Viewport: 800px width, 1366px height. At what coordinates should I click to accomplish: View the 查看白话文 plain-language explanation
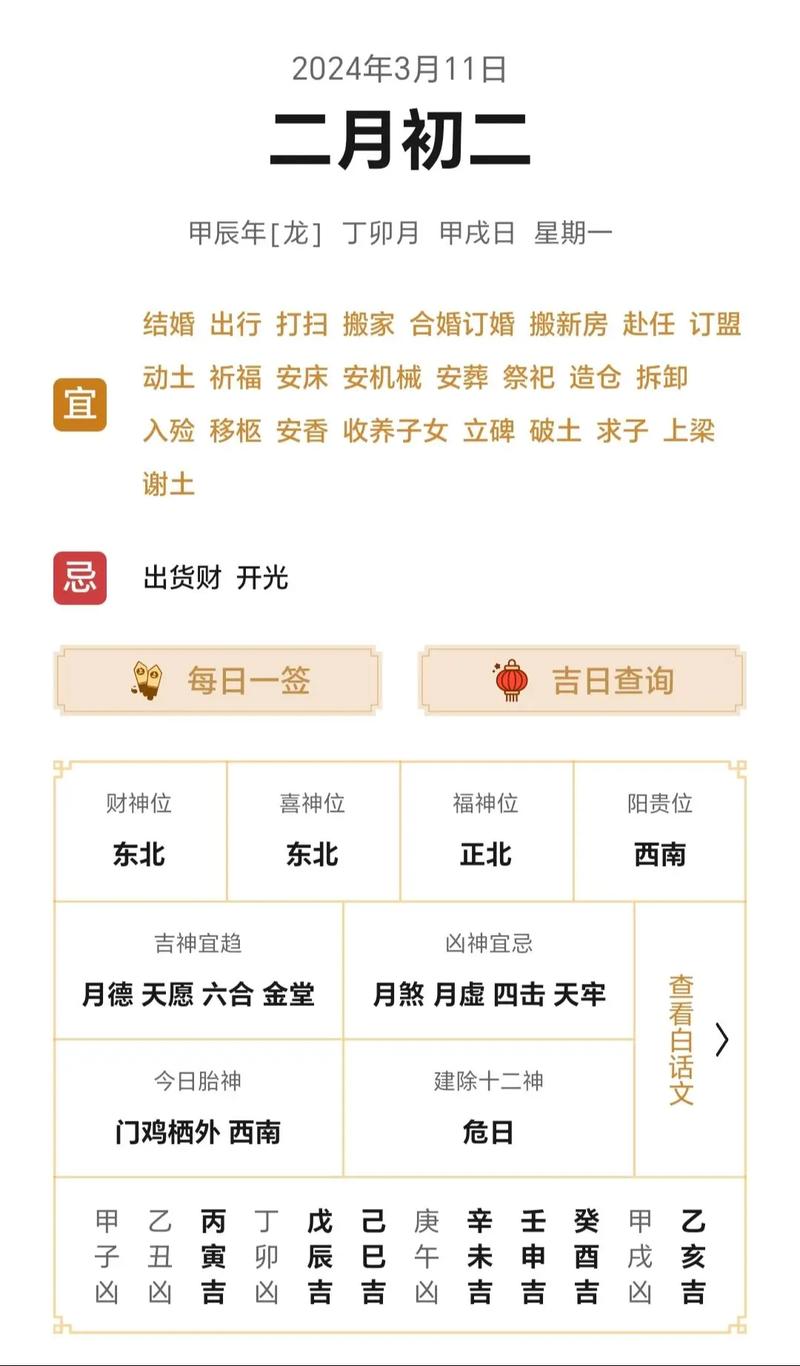point(690,1040)
